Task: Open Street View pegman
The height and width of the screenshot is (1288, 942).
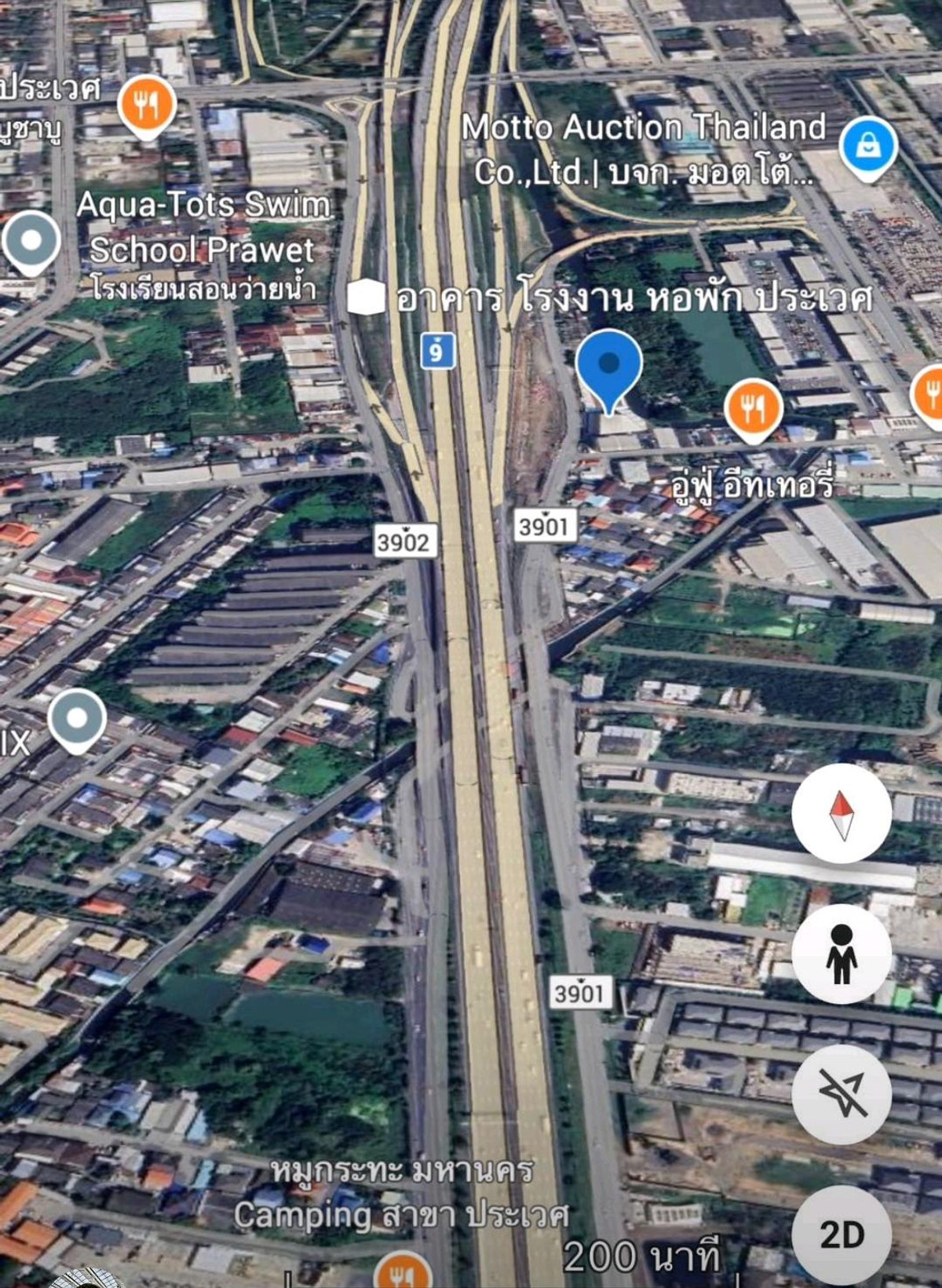Action: point(841,954)
